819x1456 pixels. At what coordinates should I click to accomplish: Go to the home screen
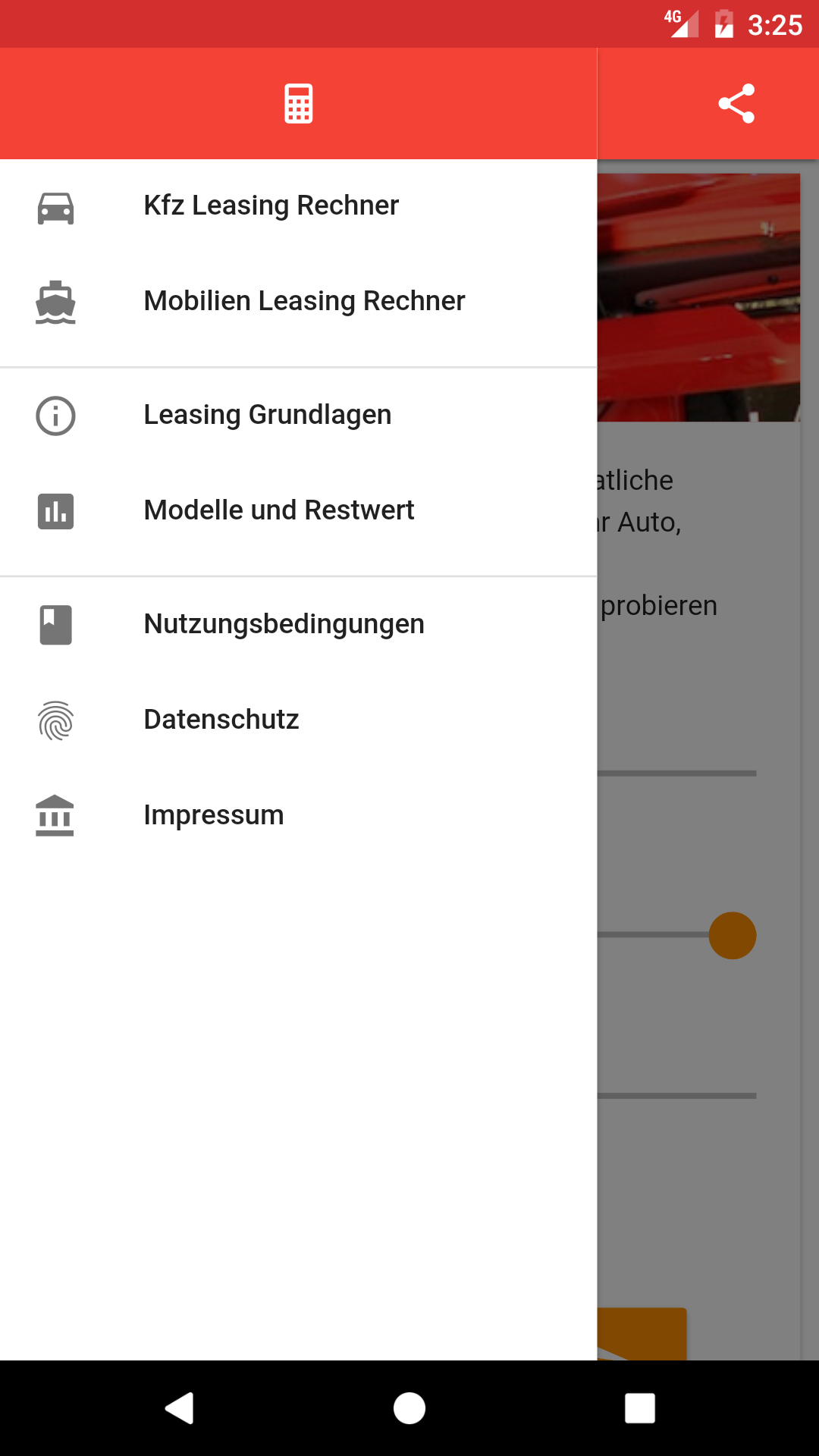[409, 1408]
